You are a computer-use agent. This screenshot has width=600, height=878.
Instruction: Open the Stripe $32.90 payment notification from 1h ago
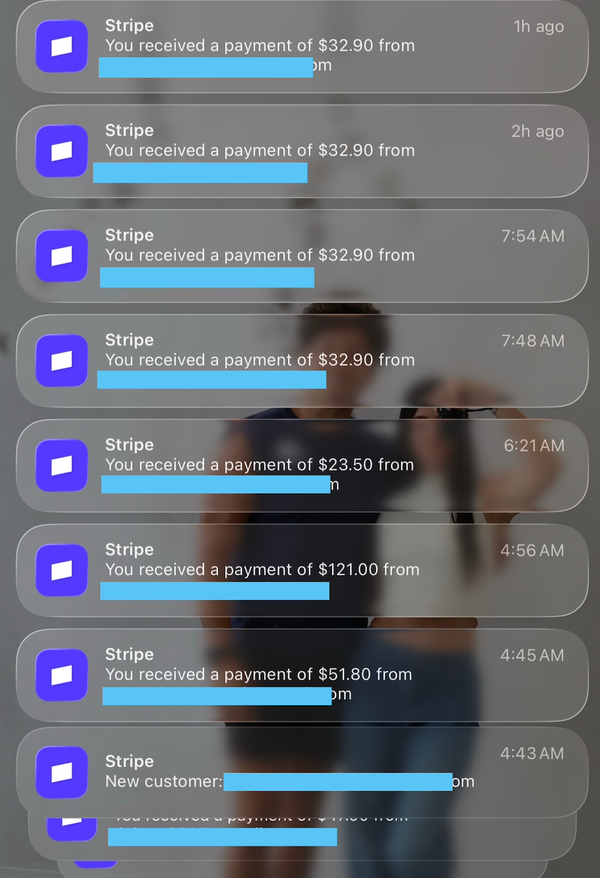300,46
